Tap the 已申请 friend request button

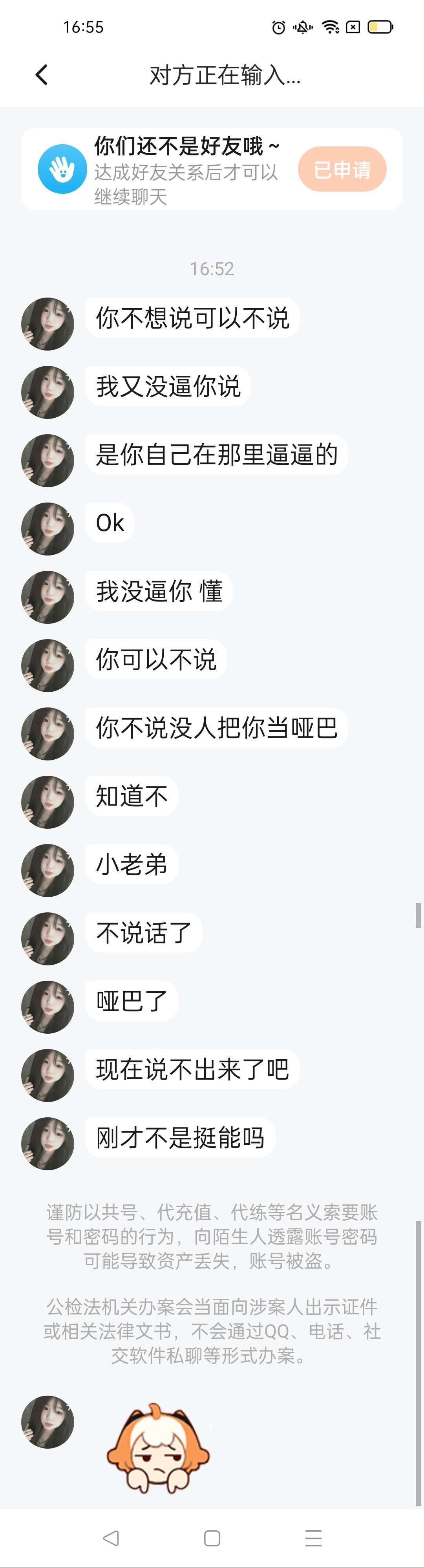(x=342, y=169)
